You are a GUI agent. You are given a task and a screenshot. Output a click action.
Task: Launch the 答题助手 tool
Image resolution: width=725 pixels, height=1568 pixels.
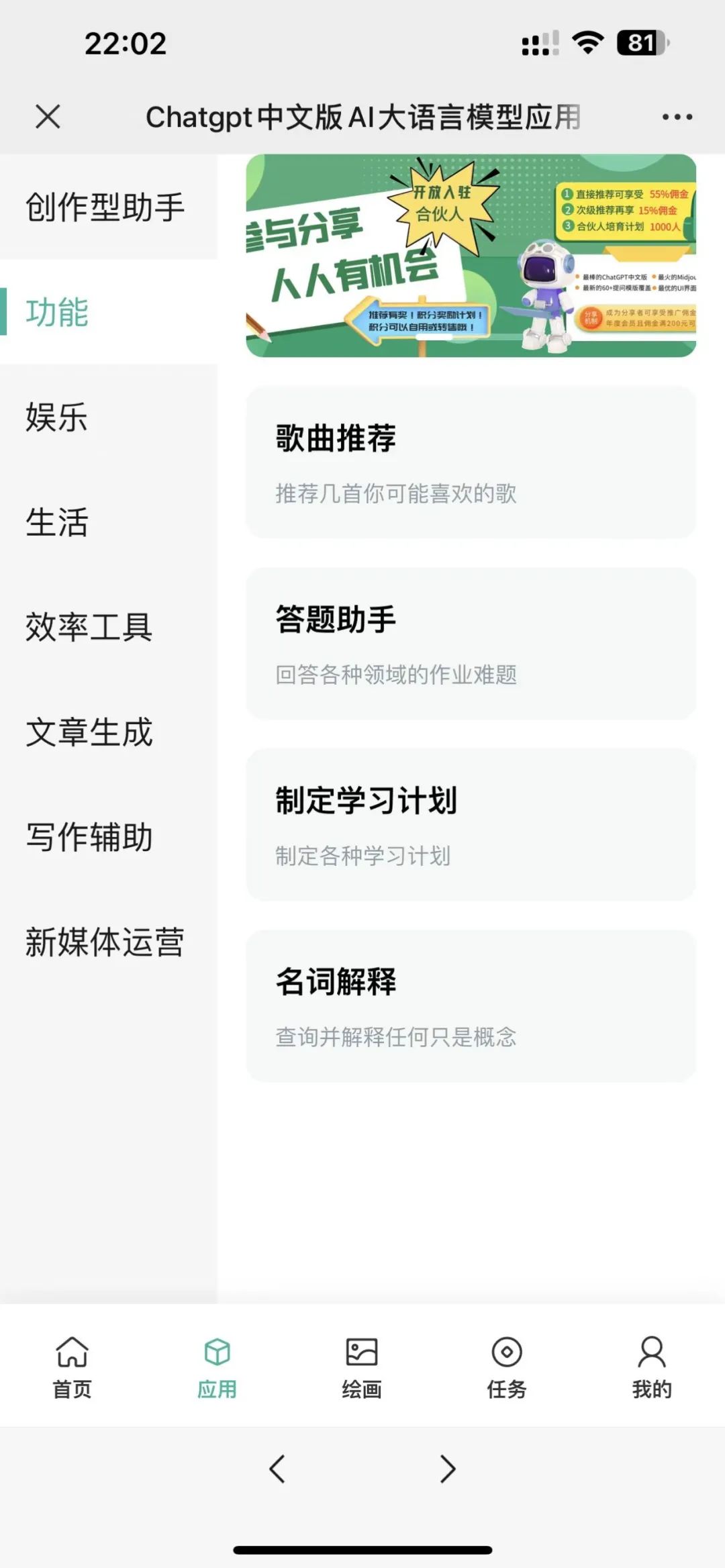(x=471, y=644)
